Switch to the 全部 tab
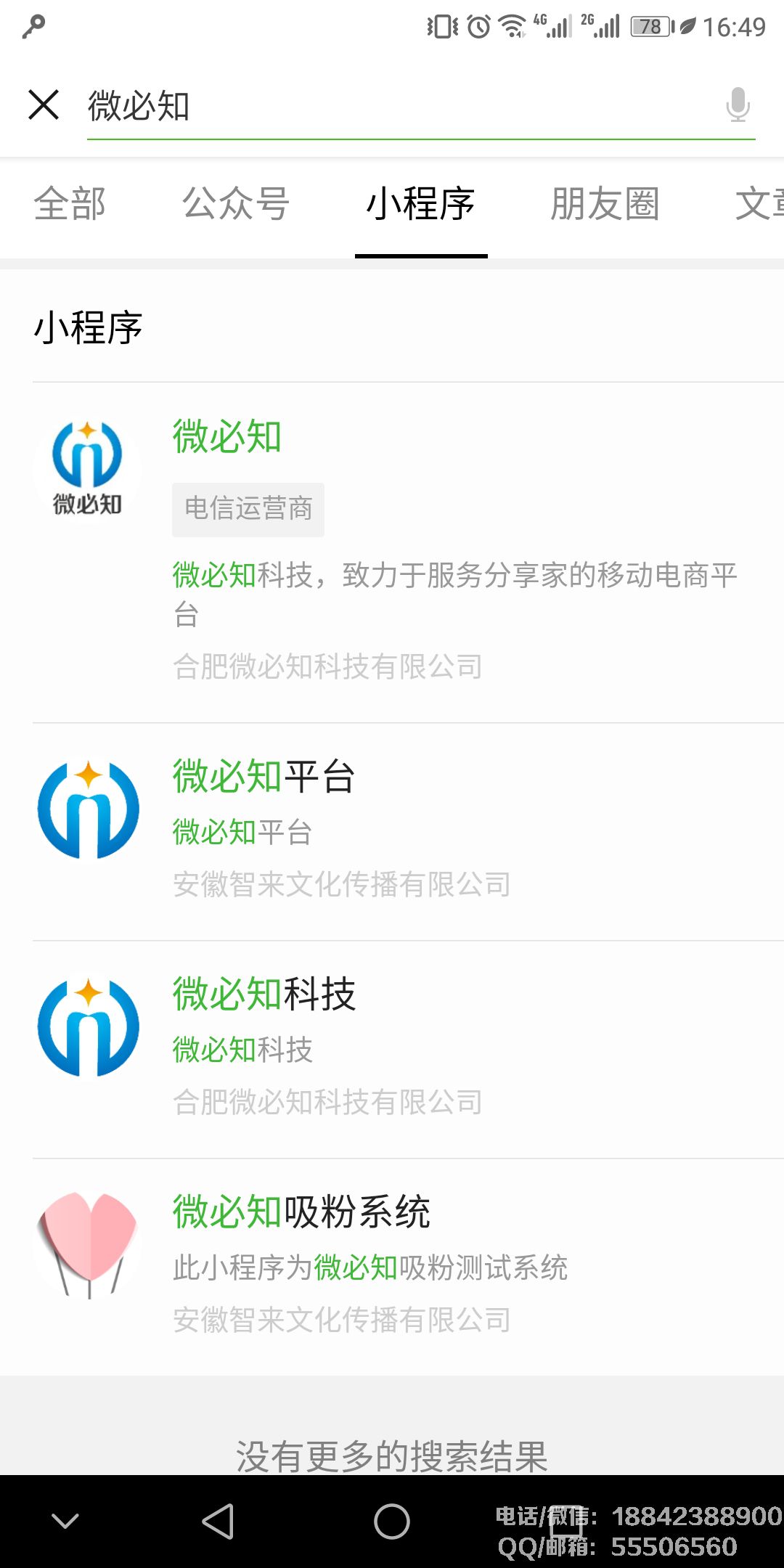Viewport: 784px width, 1568px height. (70, 204)
